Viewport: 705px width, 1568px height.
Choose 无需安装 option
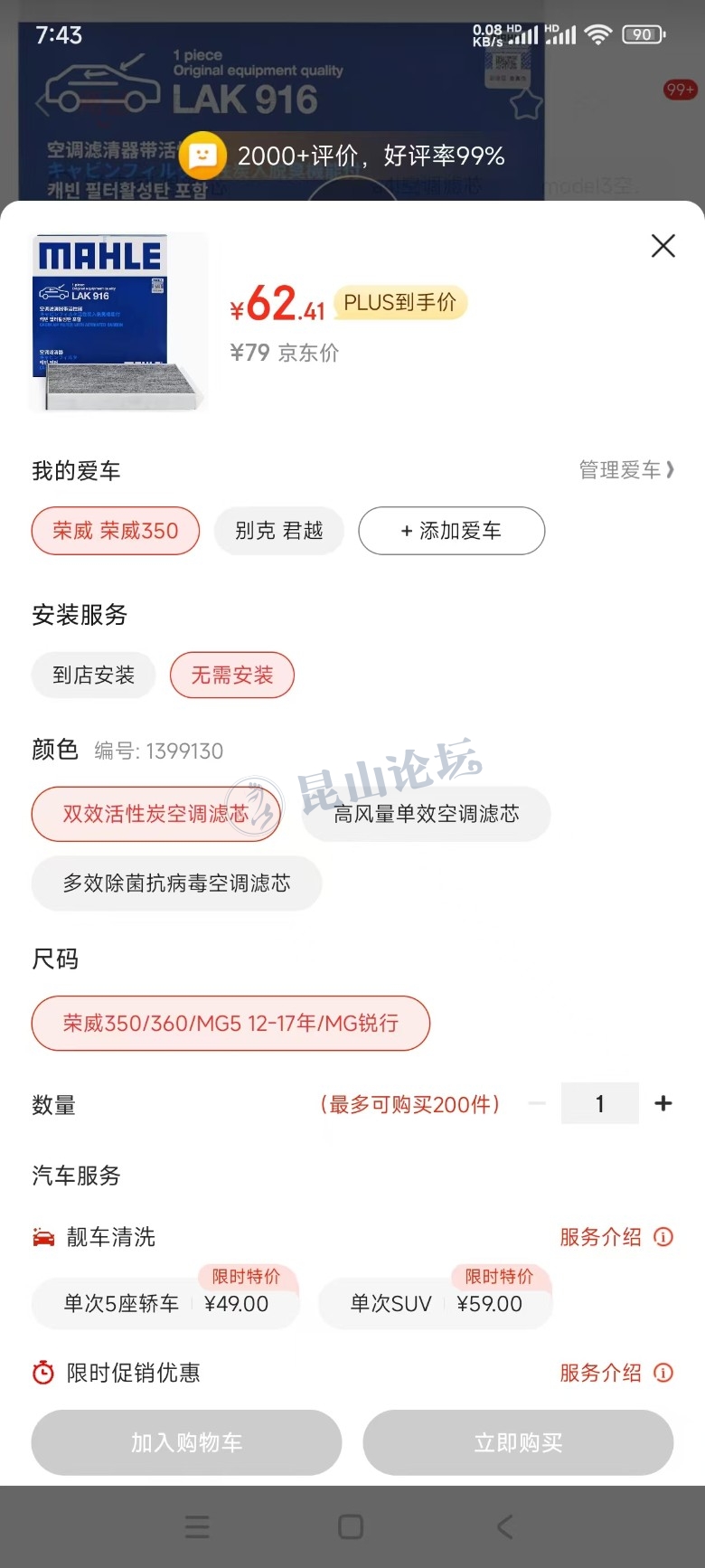pyautogui.click(x=231, y=675)
